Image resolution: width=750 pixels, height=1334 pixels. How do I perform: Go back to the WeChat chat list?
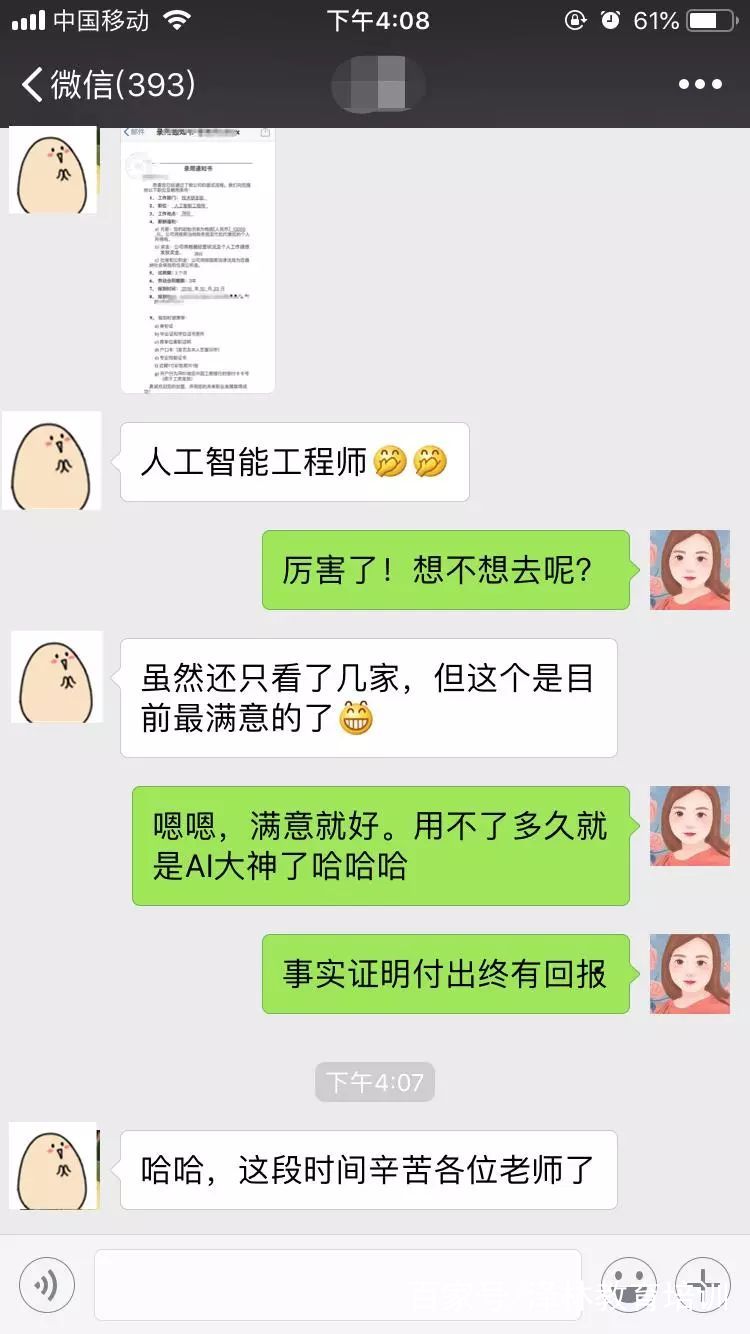pos(108,84)
